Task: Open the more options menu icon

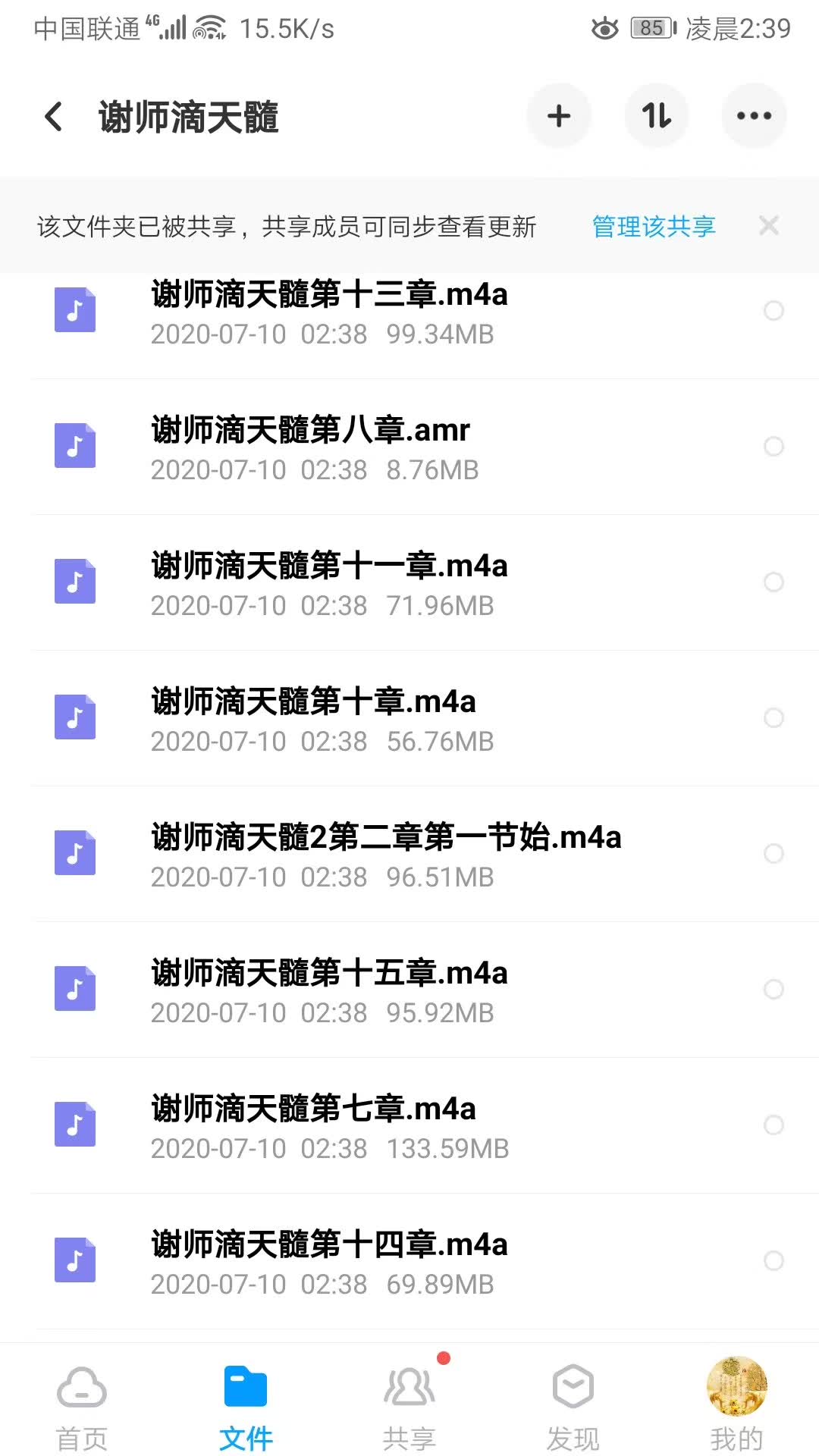Action: point(754,115)
